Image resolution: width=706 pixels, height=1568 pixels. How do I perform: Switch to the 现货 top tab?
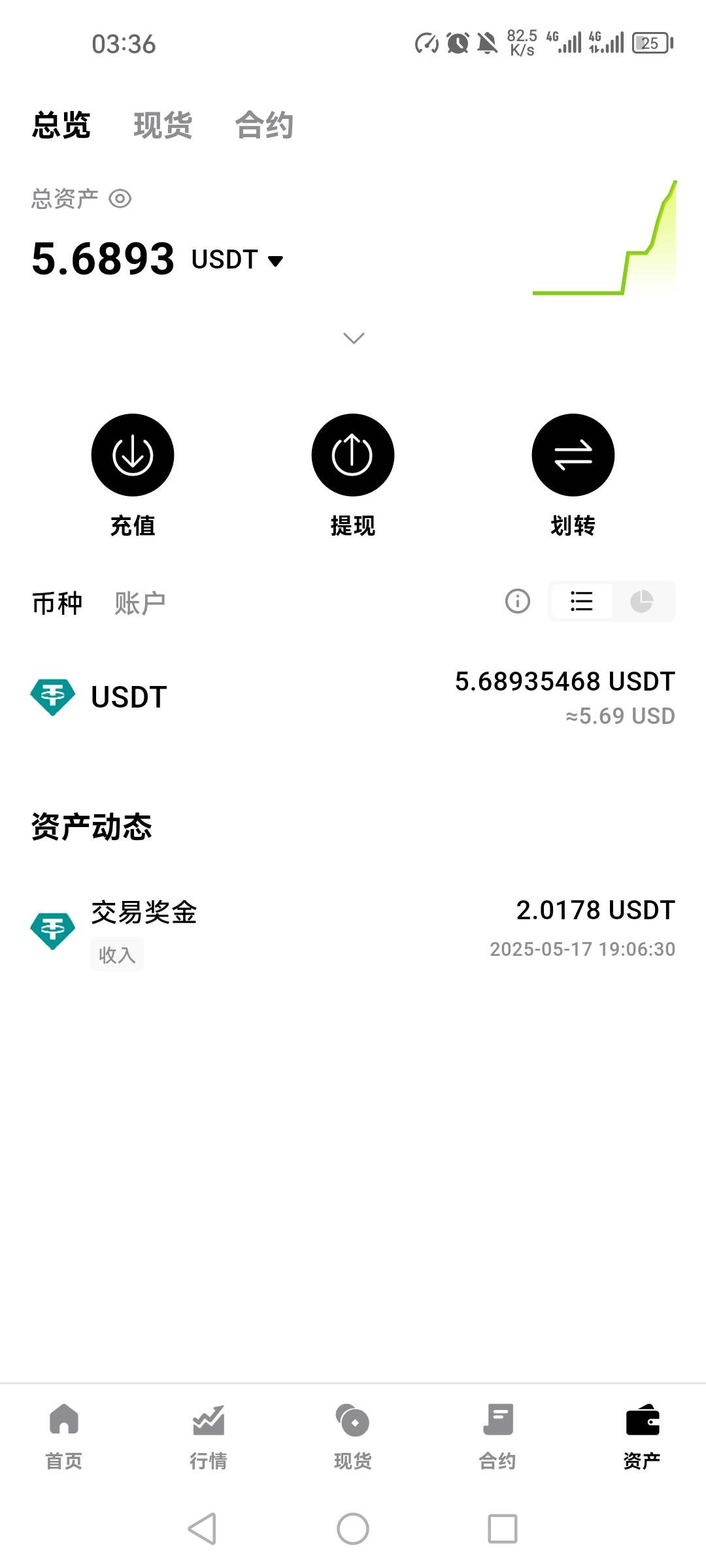(x=163, y=125)
